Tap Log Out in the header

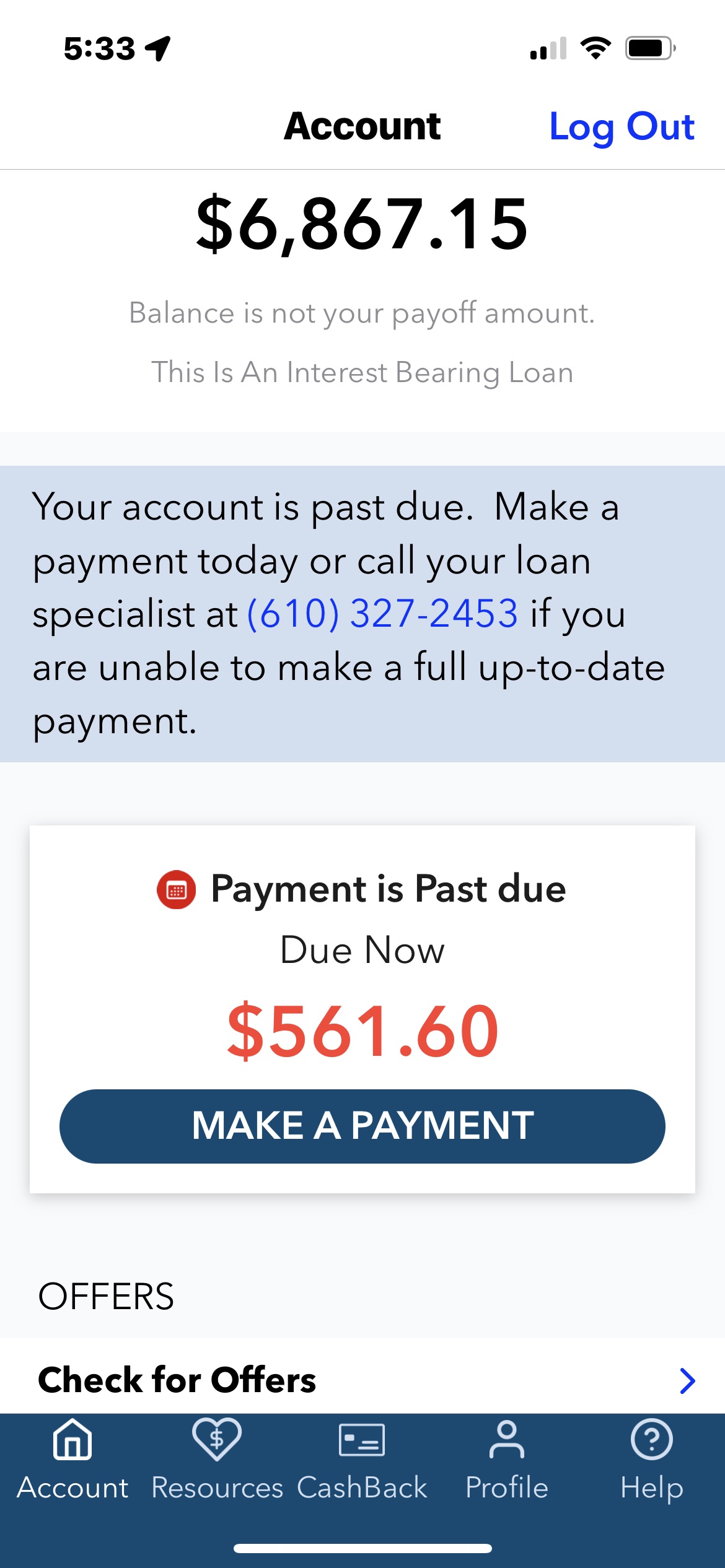coord(622,127)
